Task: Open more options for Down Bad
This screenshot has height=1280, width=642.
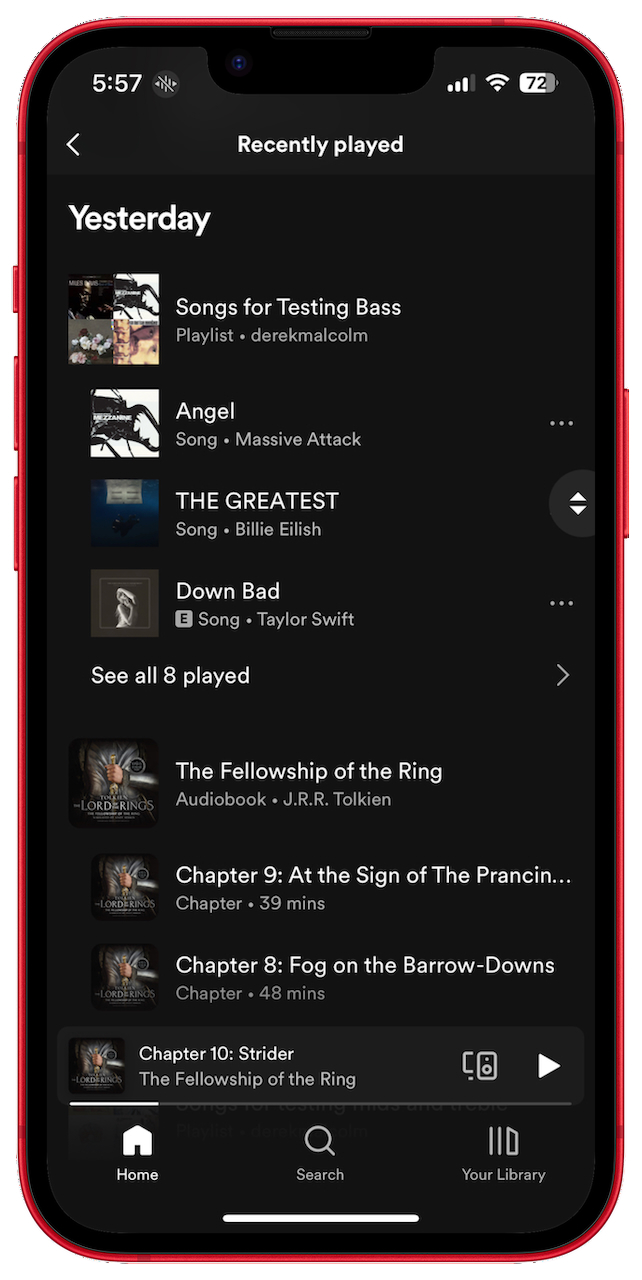Action: (562, 604)
